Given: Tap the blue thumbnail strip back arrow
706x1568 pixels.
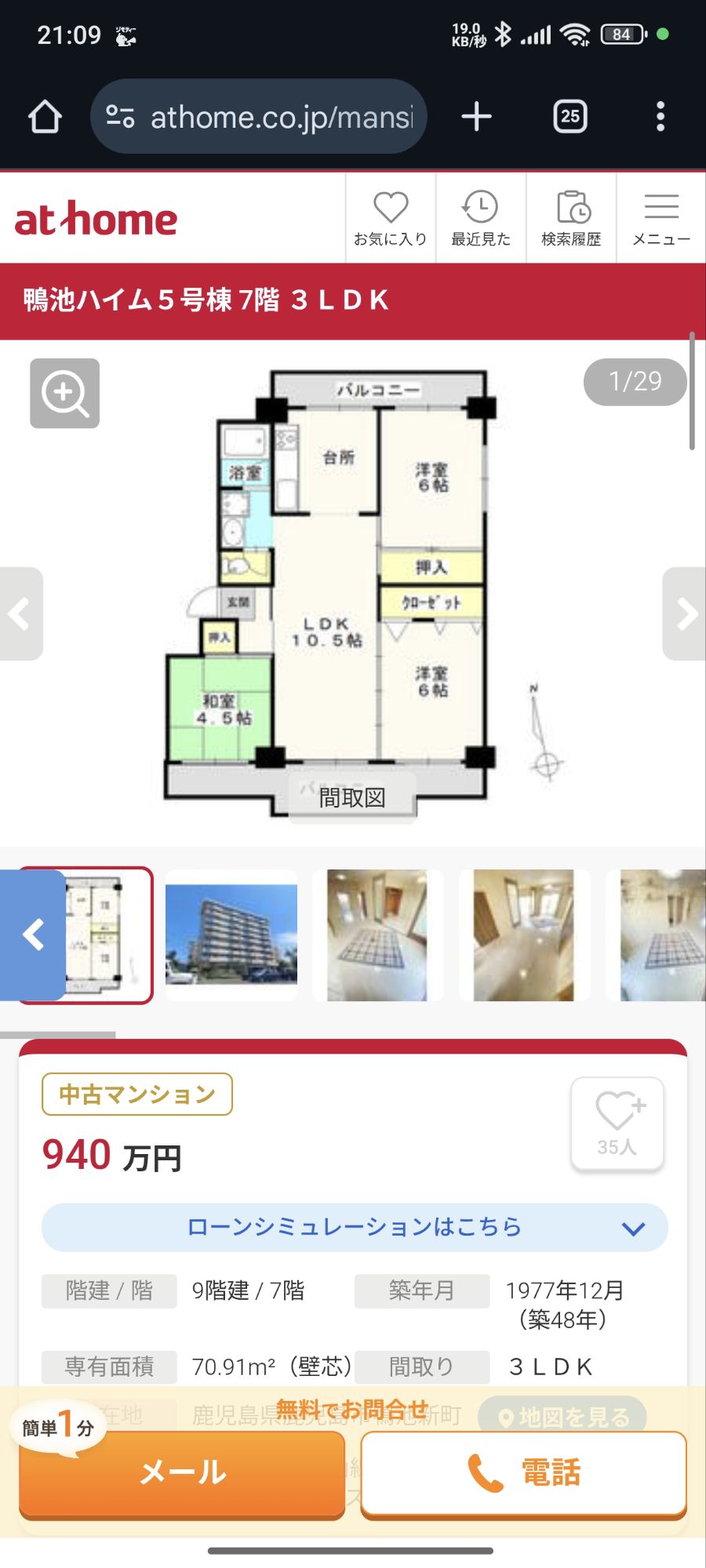Looking at the screenshot, I should click(x=33, y=935).
